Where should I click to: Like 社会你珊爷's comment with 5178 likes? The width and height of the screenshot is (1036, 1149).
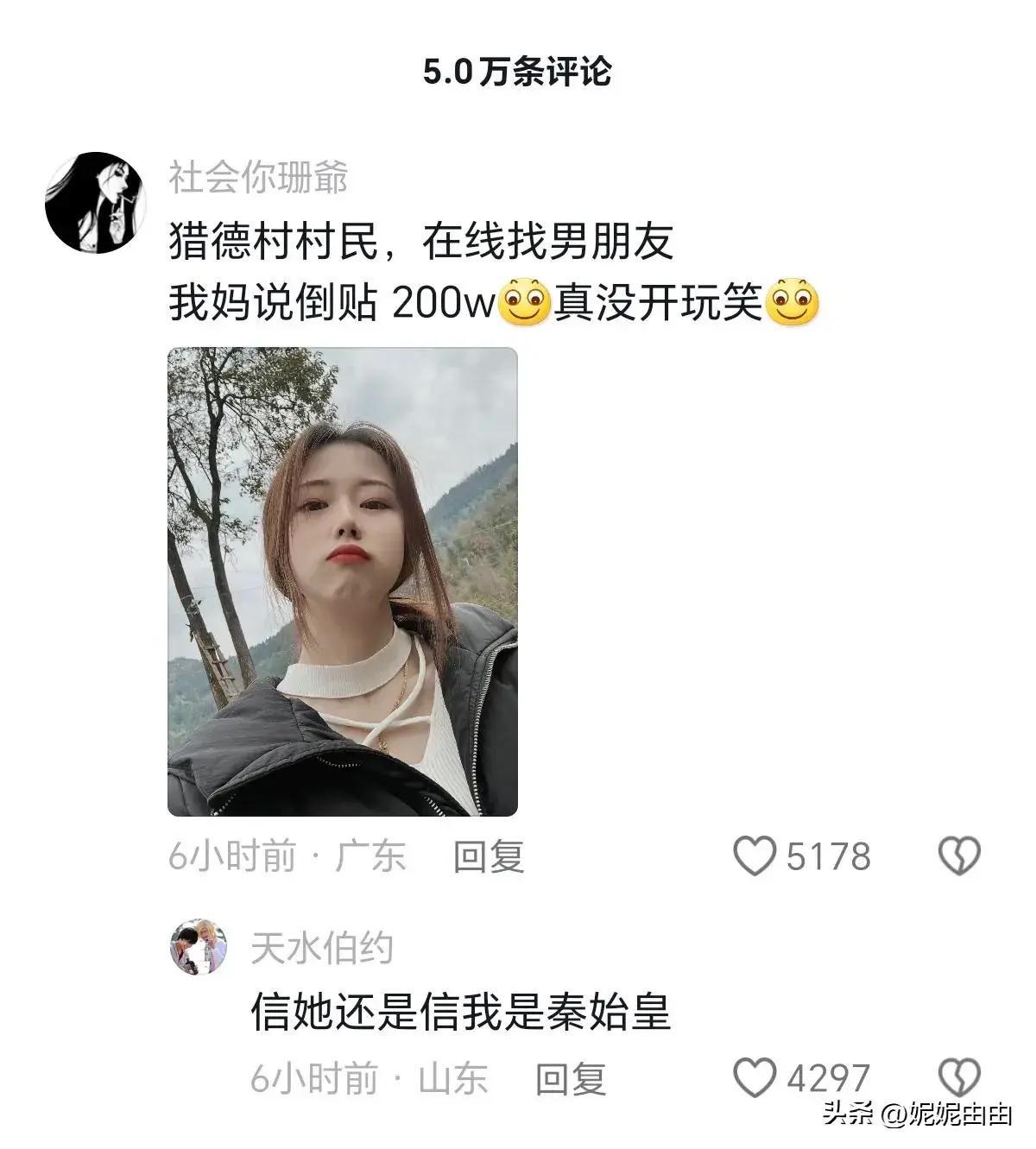[755, 856]
